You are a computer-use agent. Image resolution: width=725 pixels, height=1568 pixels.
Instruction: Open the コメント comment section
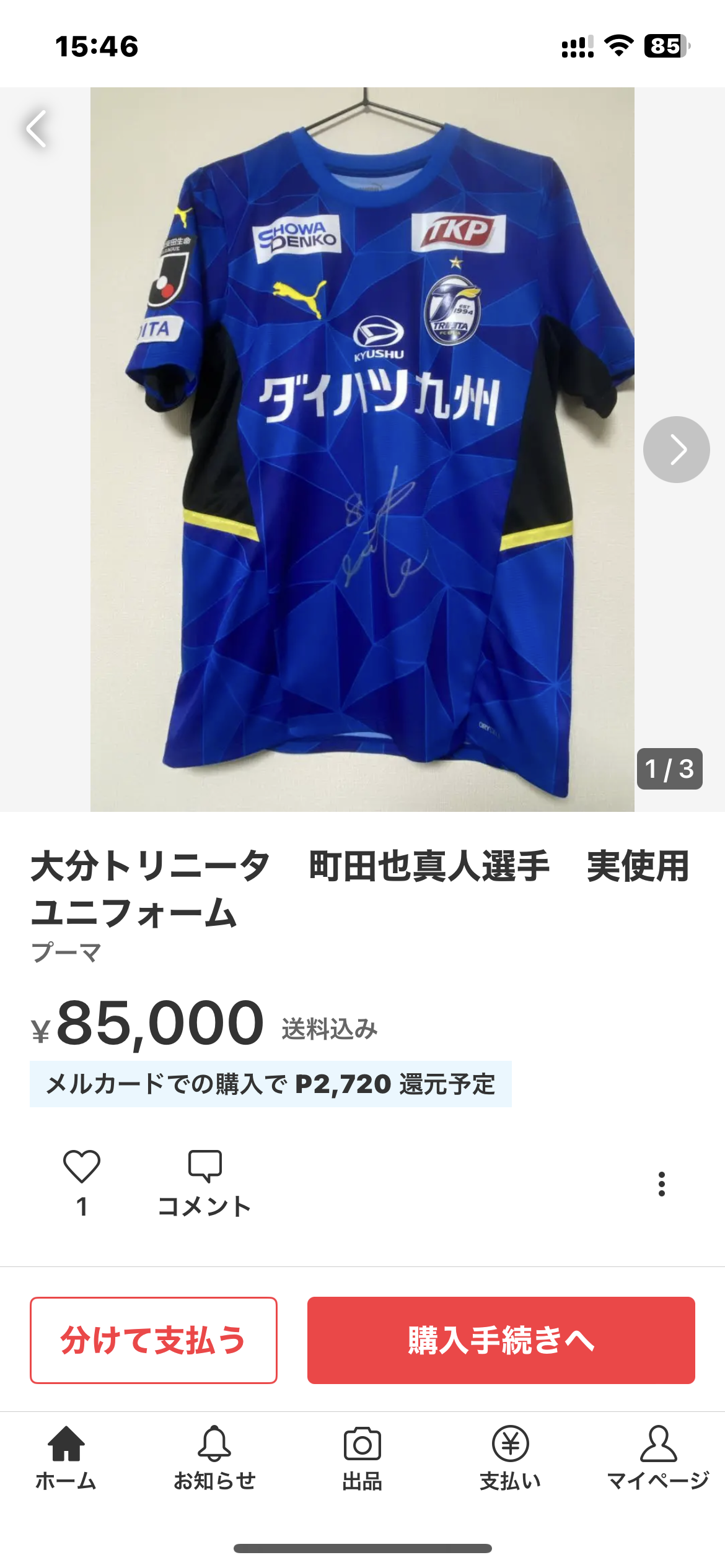click(x=204, y=1184)
